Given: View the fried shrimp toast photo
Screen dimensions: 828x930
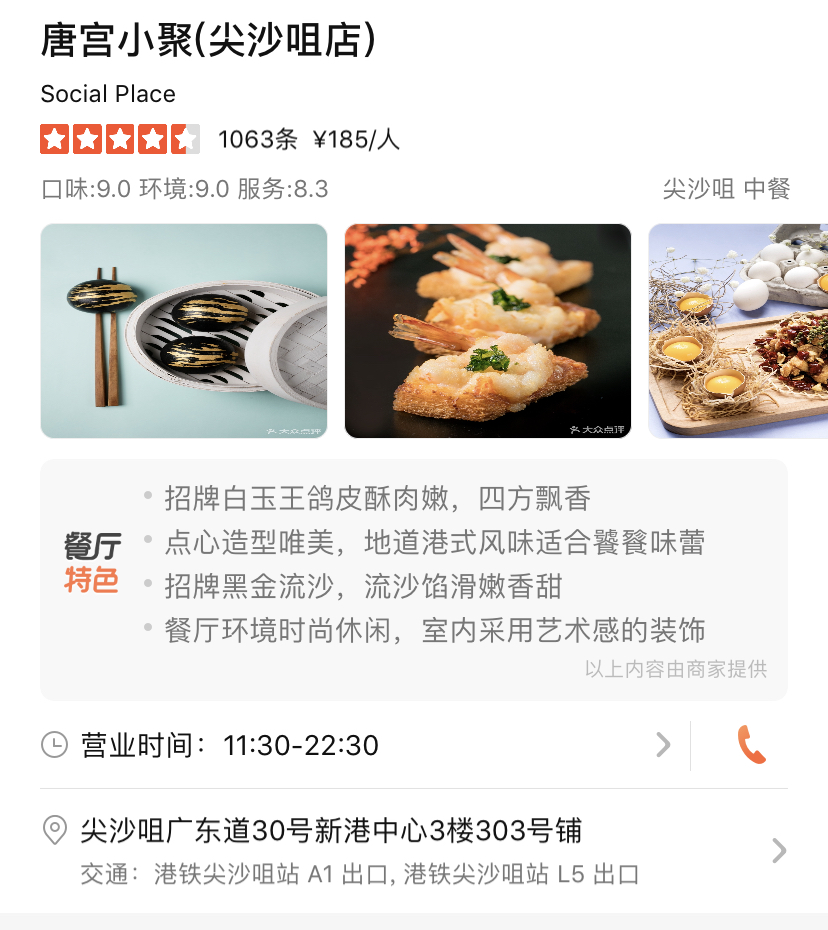Looking at the screenshot, I should (487, 332).
